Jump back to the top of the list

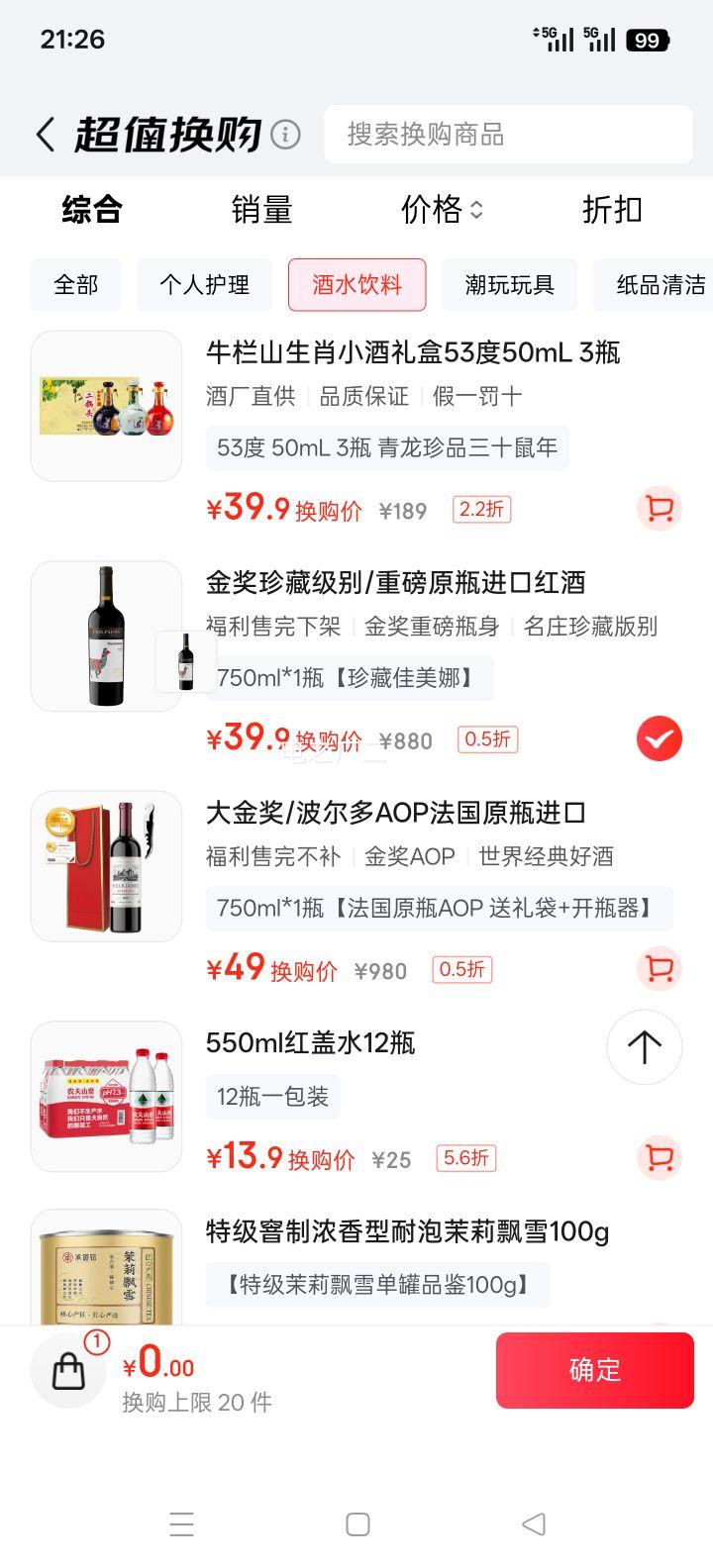click(644, 1047)
